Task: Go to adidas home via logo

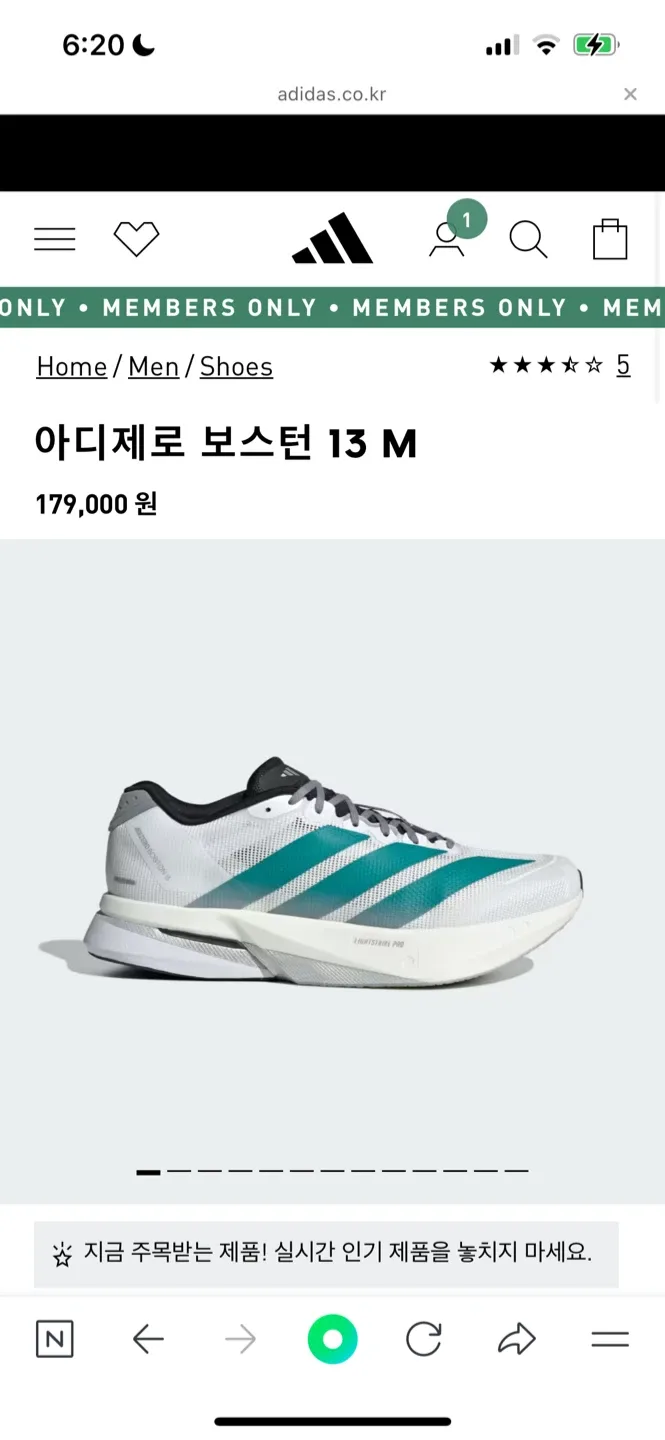Action: [332, 239]
